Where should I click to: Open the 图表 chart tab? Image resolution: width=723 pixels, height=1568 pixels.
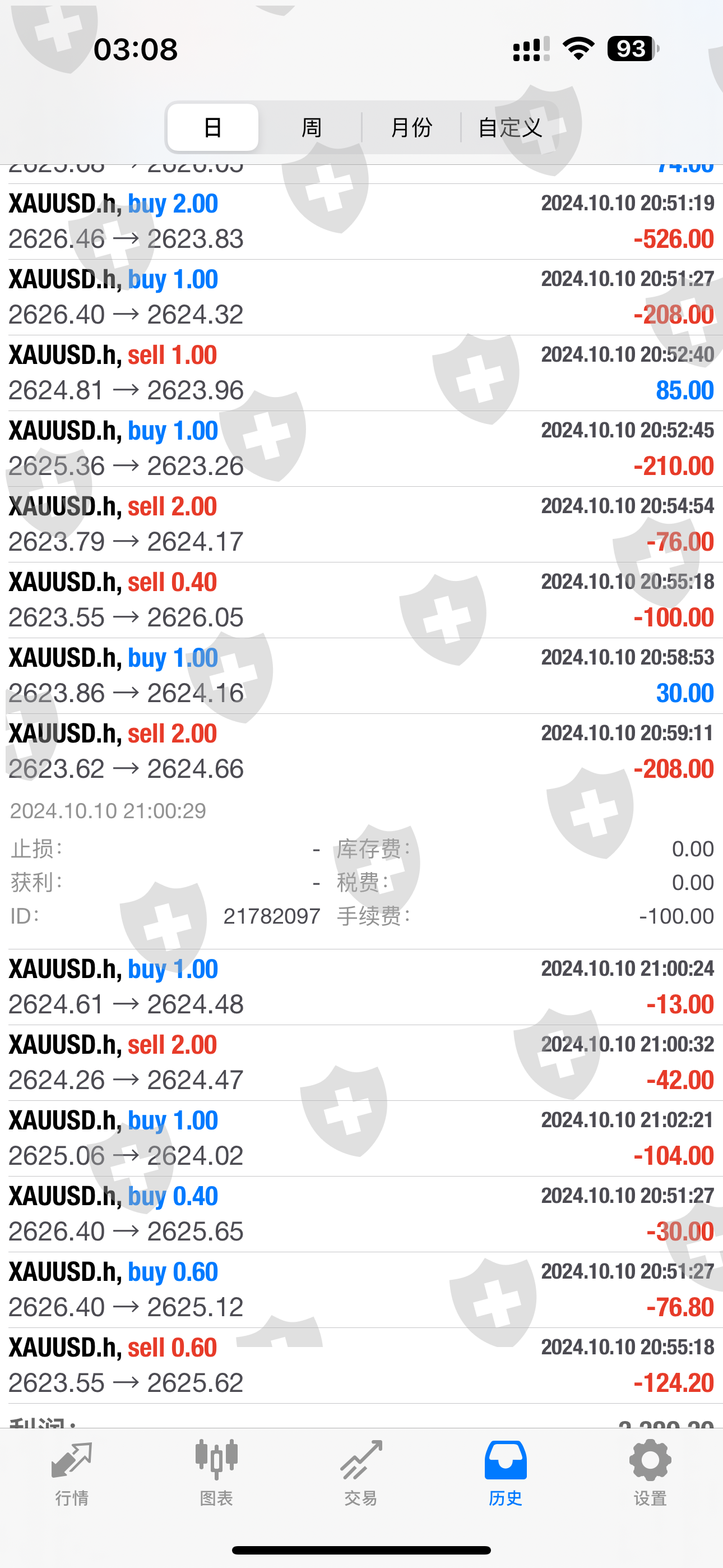tap(216, 1472)
